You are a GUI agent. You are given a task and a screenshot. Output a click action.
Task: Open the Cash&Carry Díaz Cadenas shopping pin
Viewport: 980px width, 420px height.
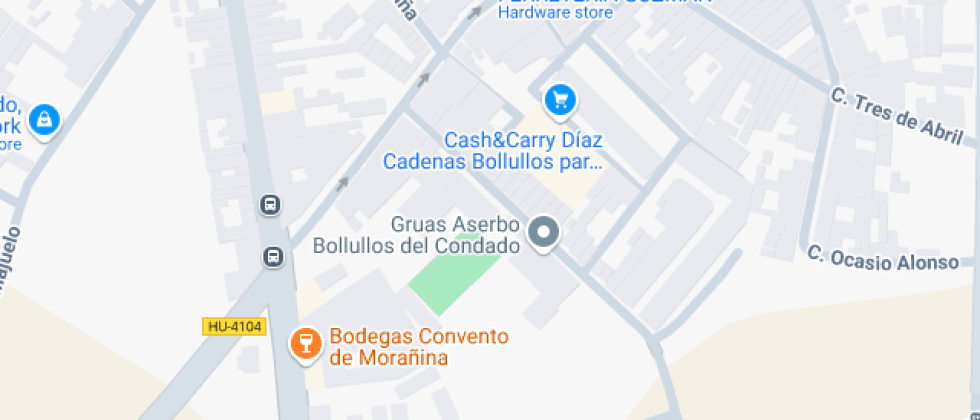pos(560,101)
